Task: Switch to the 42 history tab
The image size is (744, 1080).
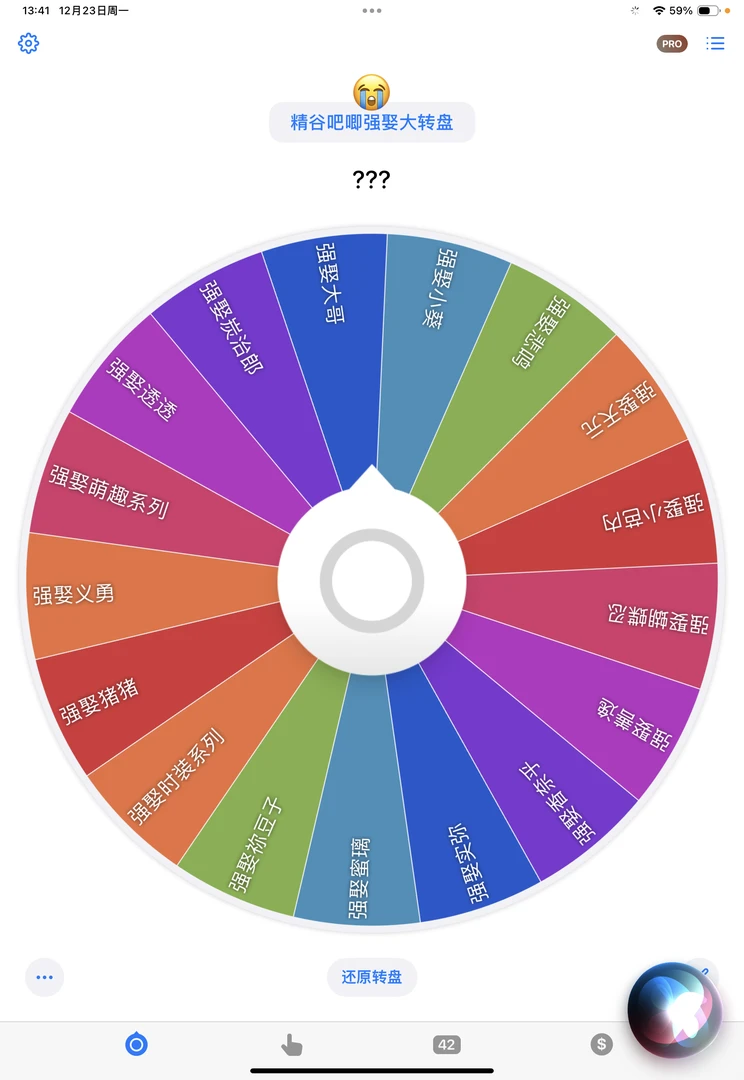Action: coord(446,1043)
